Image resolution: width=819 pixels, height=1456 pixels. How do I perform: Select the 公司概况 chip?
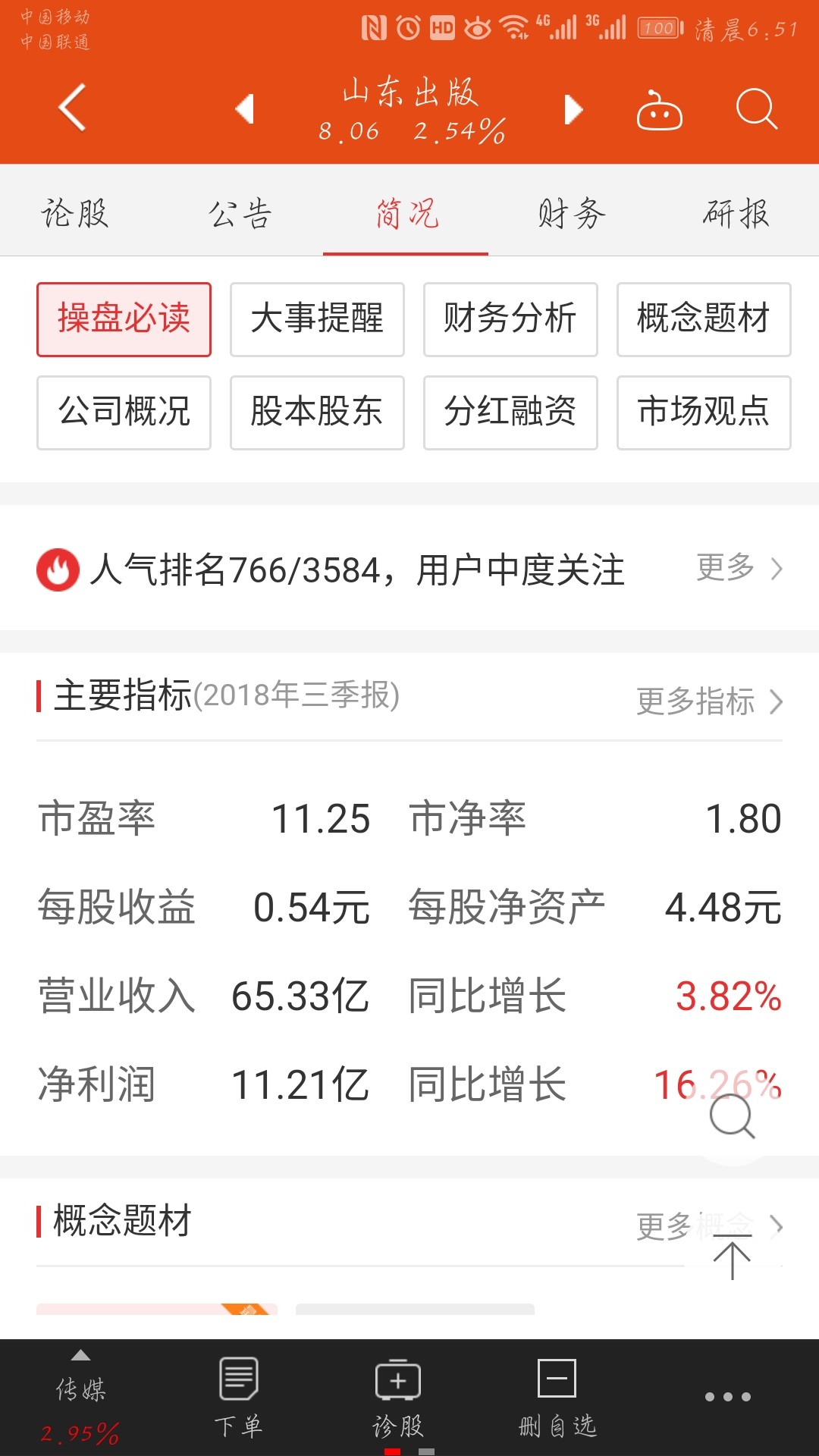[x=124, y=413]
